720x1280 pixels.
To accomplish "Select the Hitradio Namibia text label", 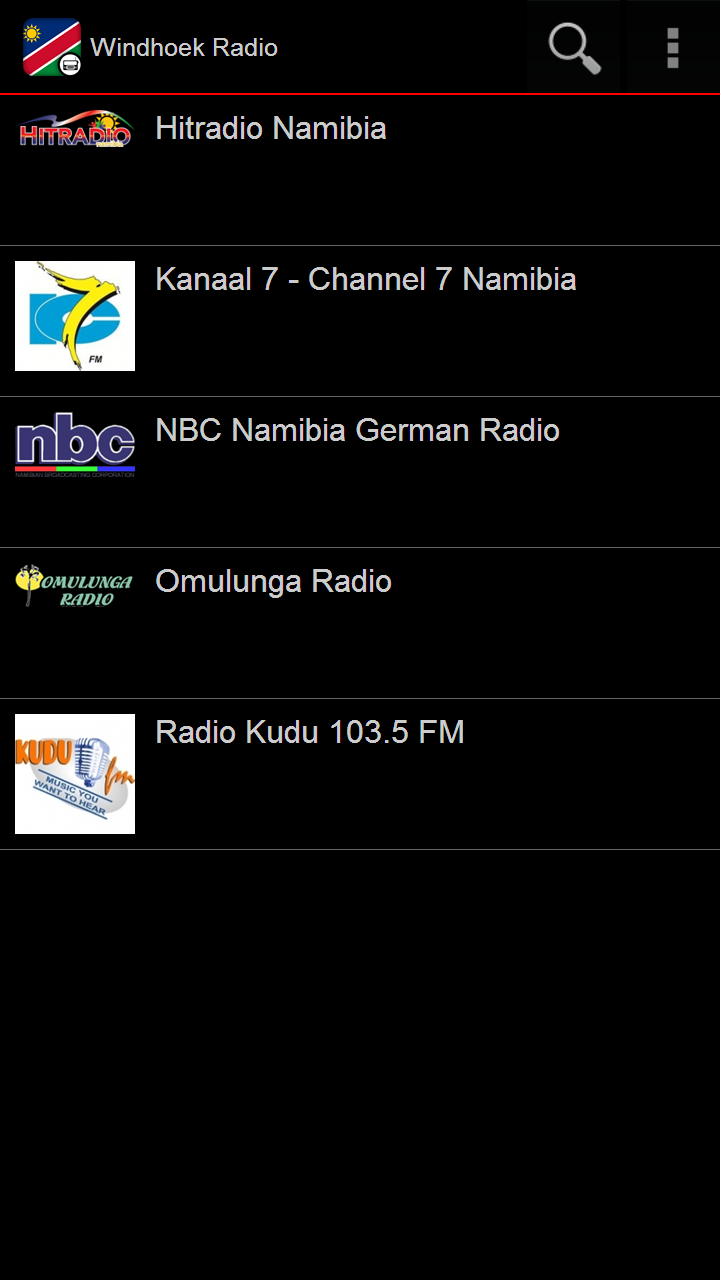I will point(270,128).
